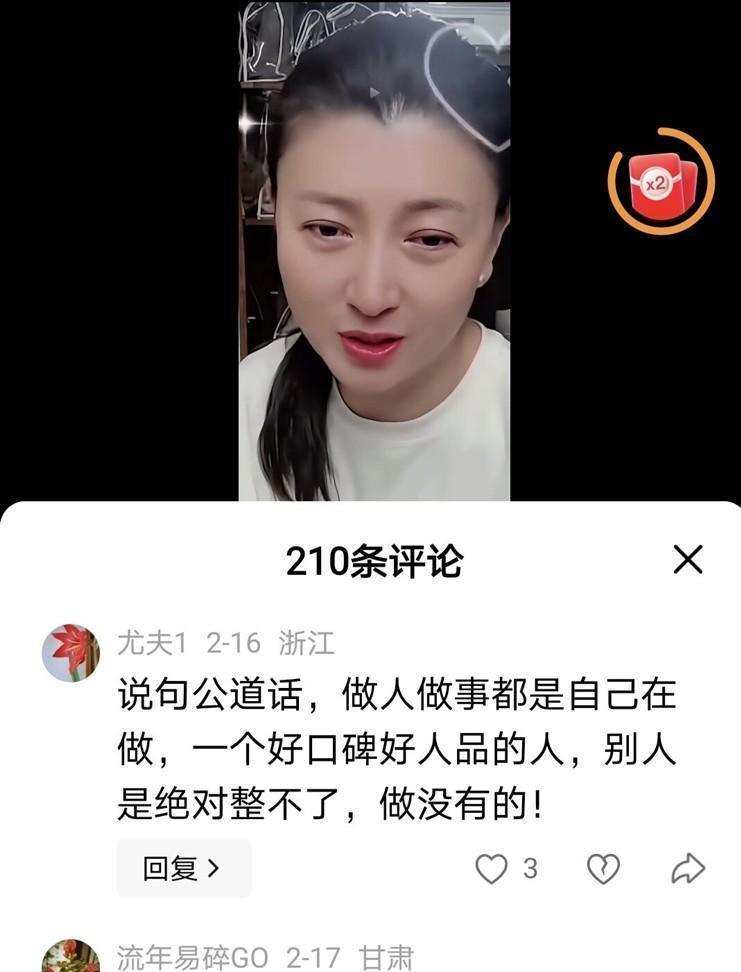Tap the red envelope x2 reward icon
Image resolution: width=741 pixels, height=972 pixels.
click(x=661, y=181)
